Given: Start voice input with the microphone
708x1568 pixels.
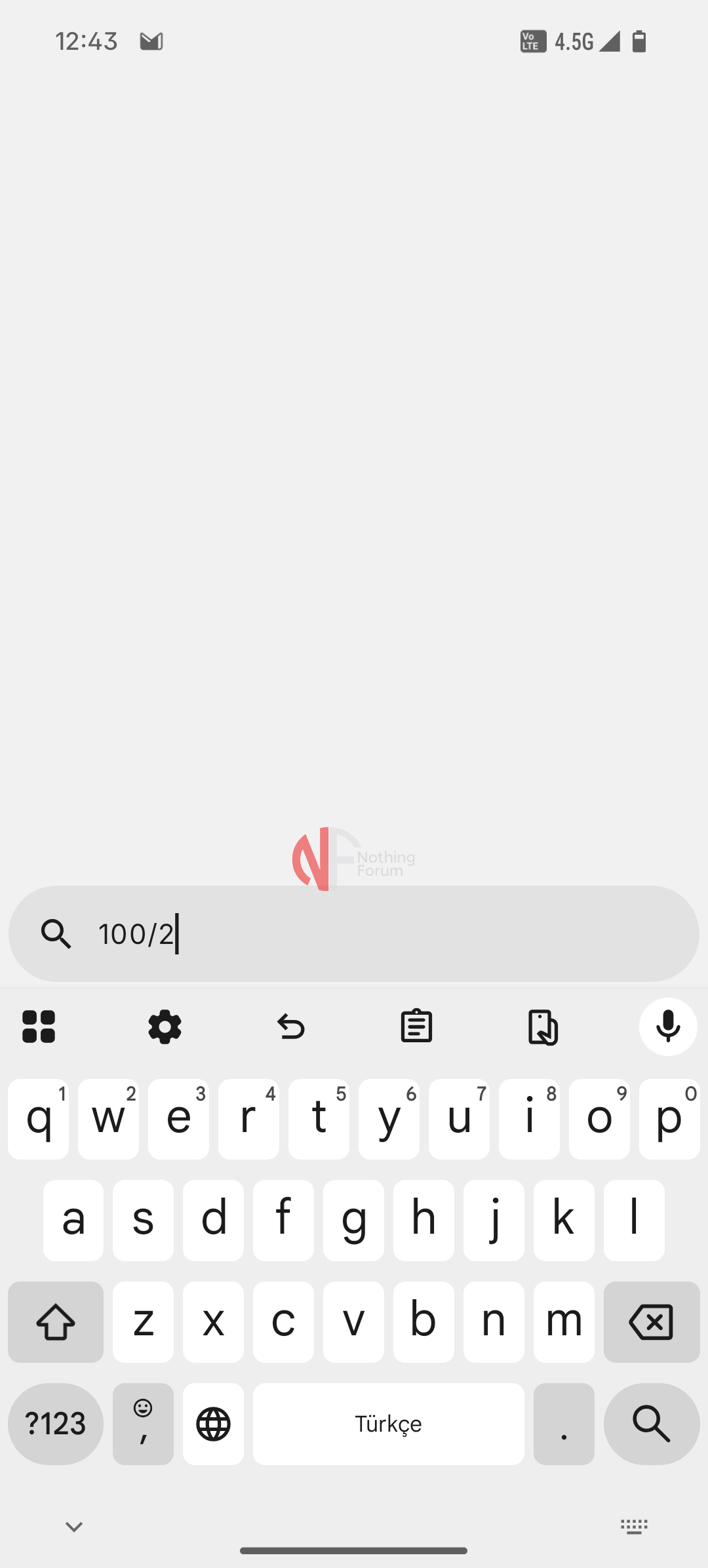Looking at the screenshot, I should pos(668,1027).
